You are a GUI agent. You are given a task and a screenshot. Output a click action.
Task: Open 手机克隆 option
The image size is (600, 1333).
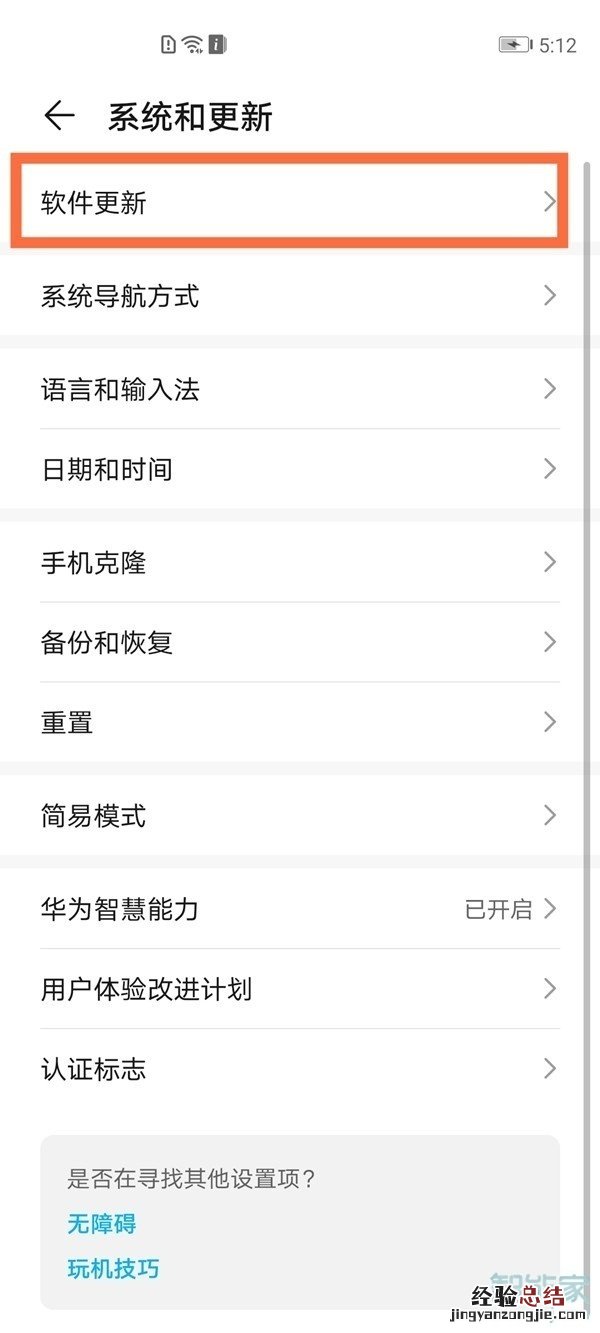(290, 562)
